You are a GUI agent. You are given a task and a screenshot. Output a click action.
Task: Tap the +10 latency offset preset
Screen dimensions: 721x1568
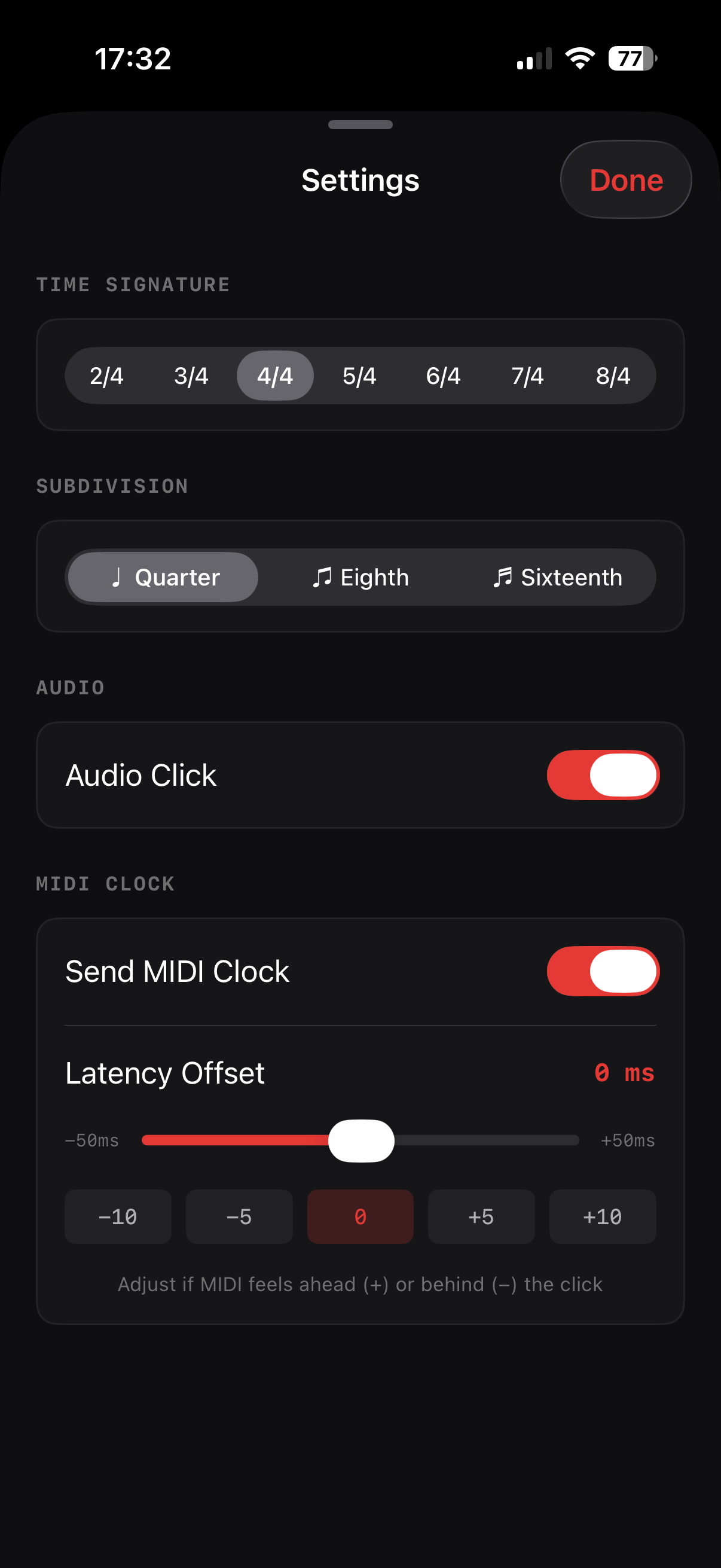[x=603, y=1216]
